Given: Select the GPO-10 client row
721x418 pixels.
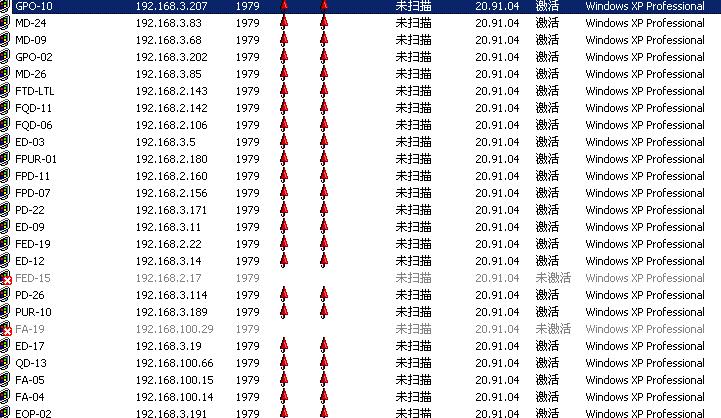Looking at the screenshot, I should [34, 6].
